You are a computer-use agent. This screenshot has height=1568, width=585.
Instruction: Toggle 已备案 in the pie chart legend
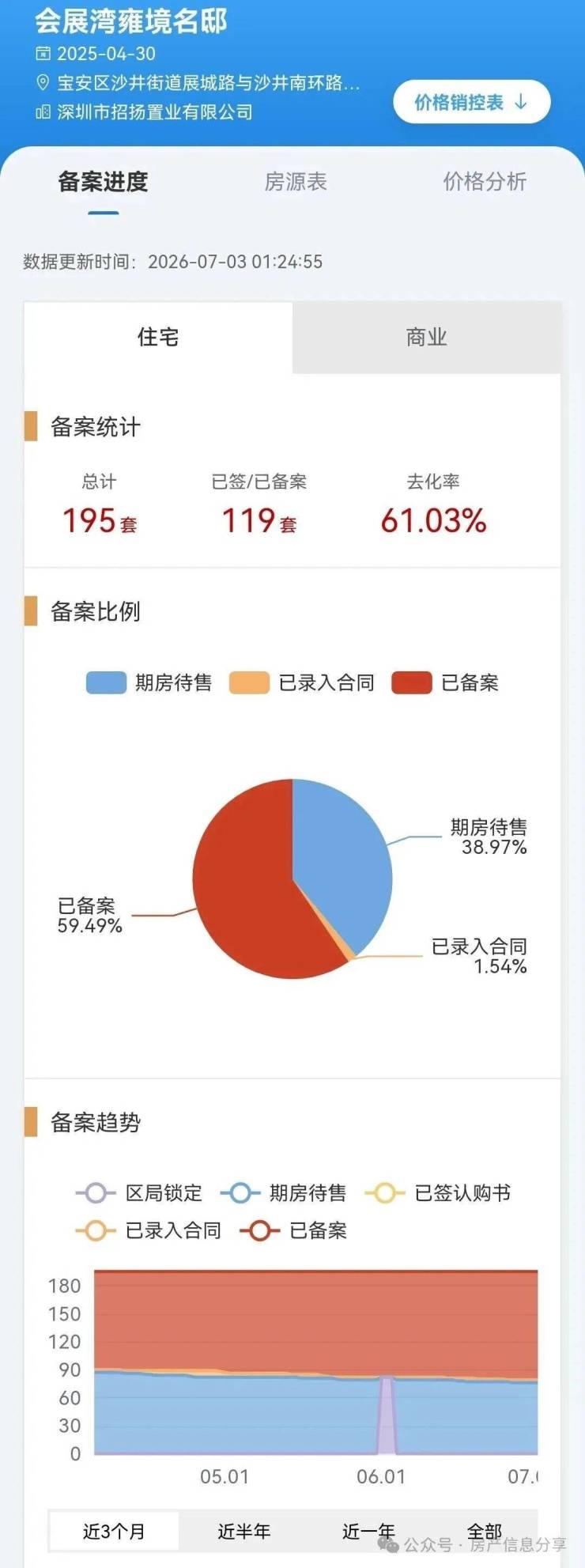pyautogui.click(x=446, y=682)
